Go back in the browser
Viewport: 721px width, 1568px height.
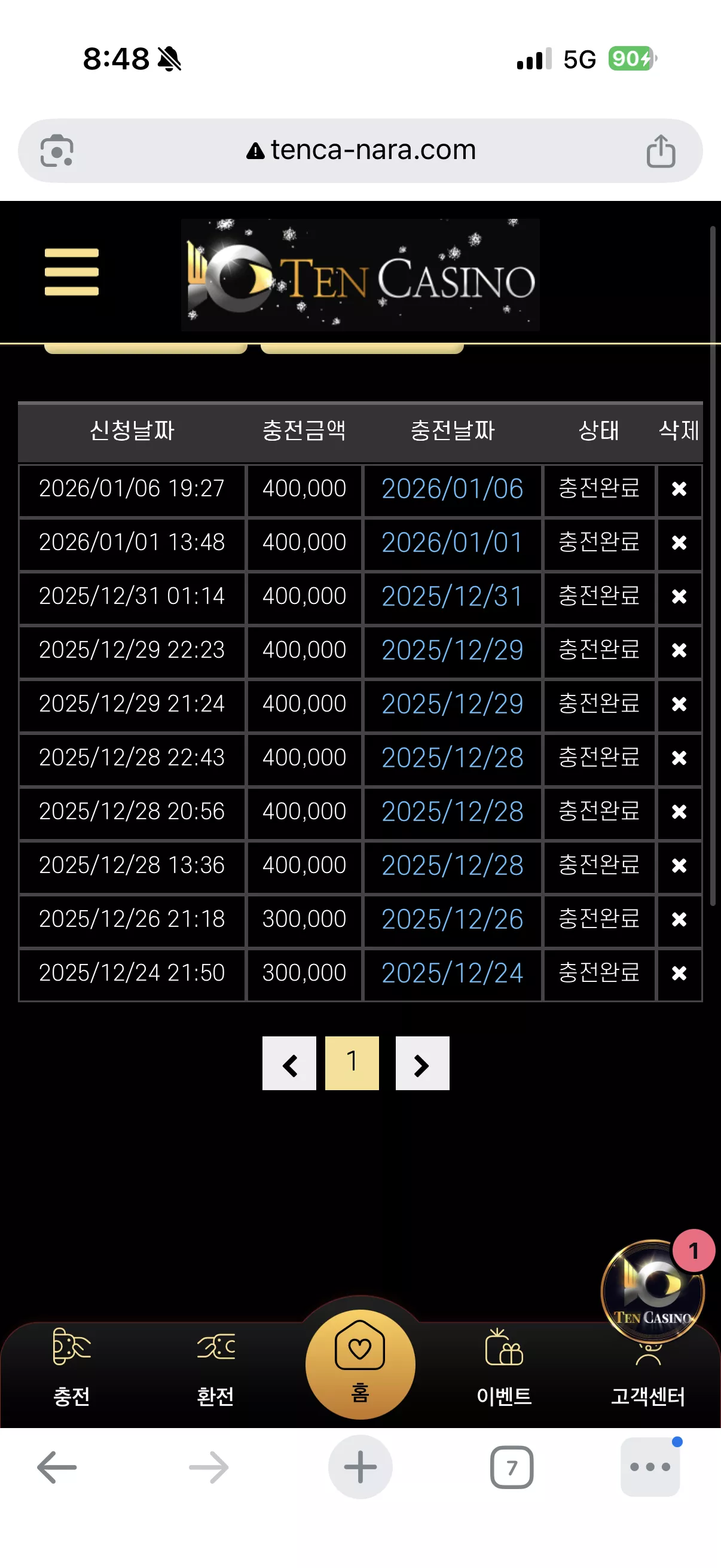pyautogui.click(x=57, y=1468)
